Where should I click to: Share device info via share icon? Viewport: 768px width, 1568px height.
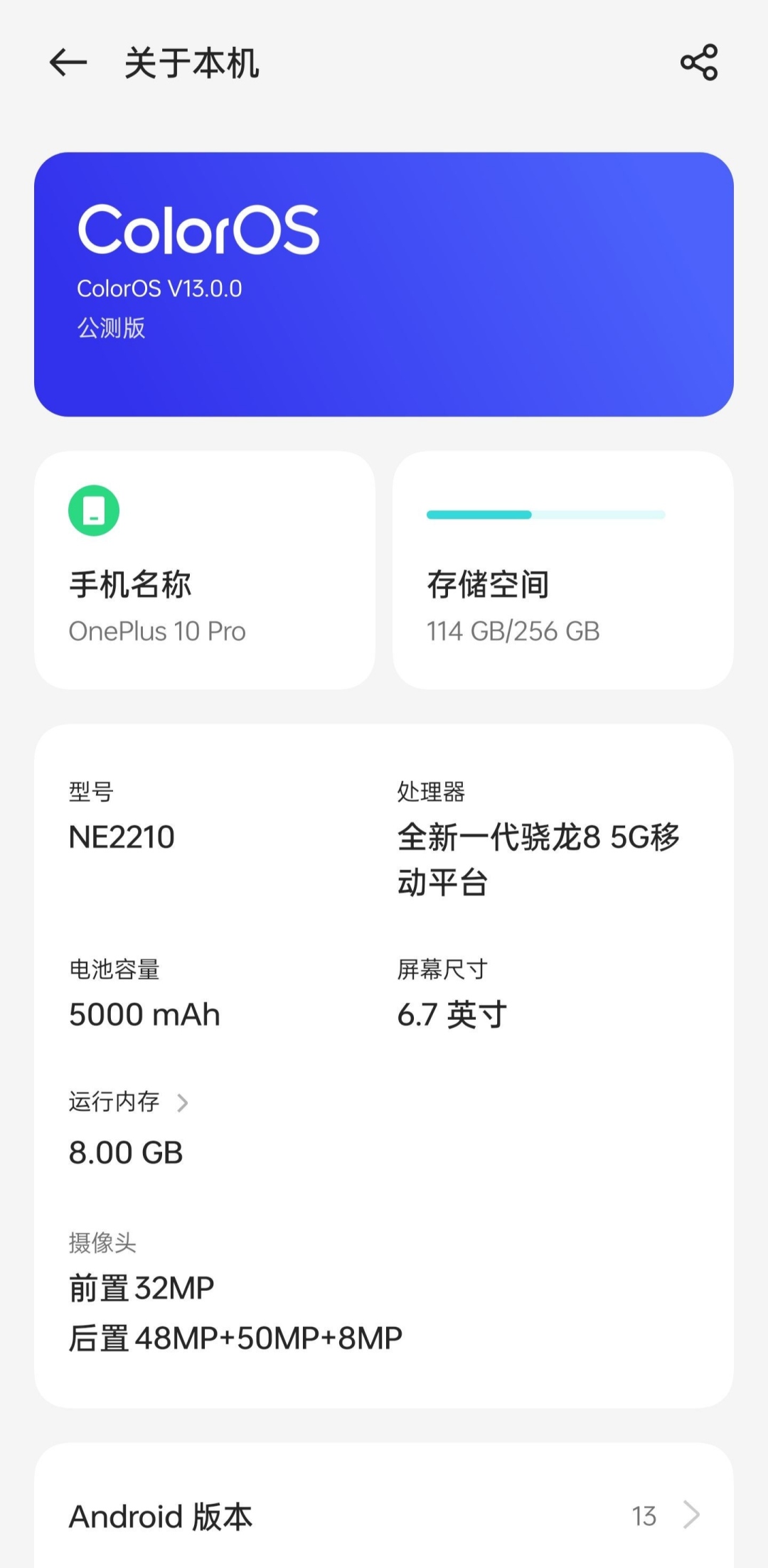[x=699, y=63]
